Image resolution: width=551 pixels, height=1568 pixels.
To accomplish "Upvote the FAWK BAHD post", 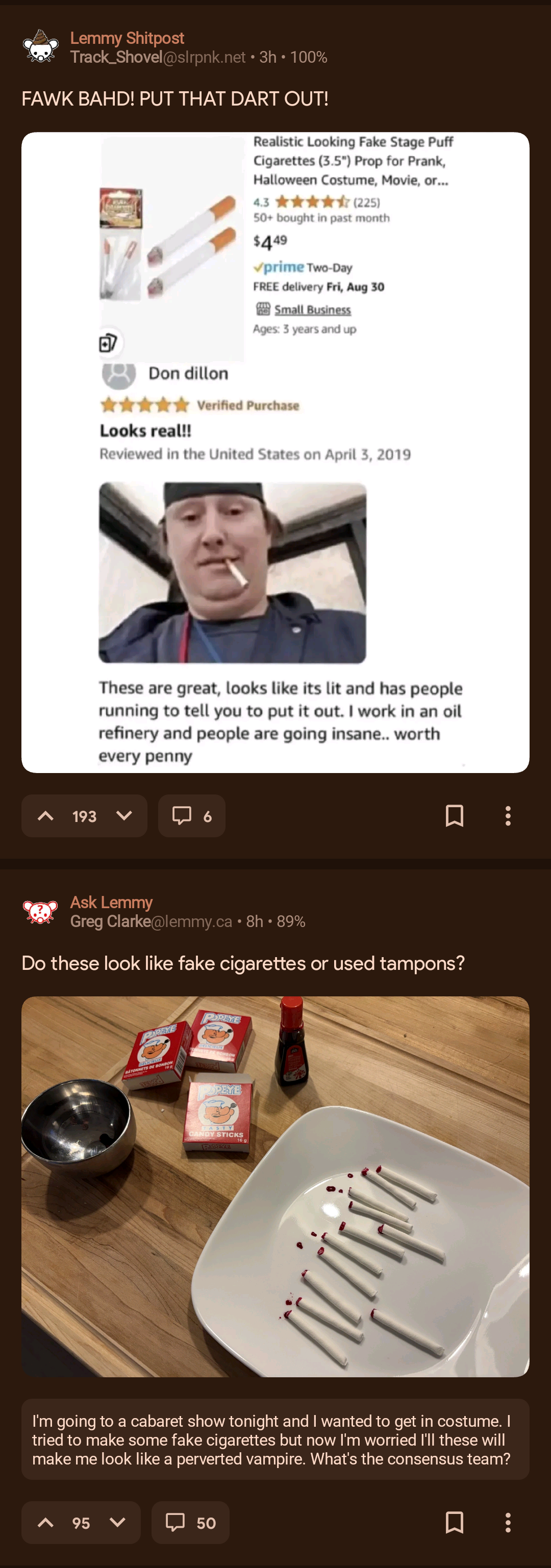I will (x=46, y=816).
